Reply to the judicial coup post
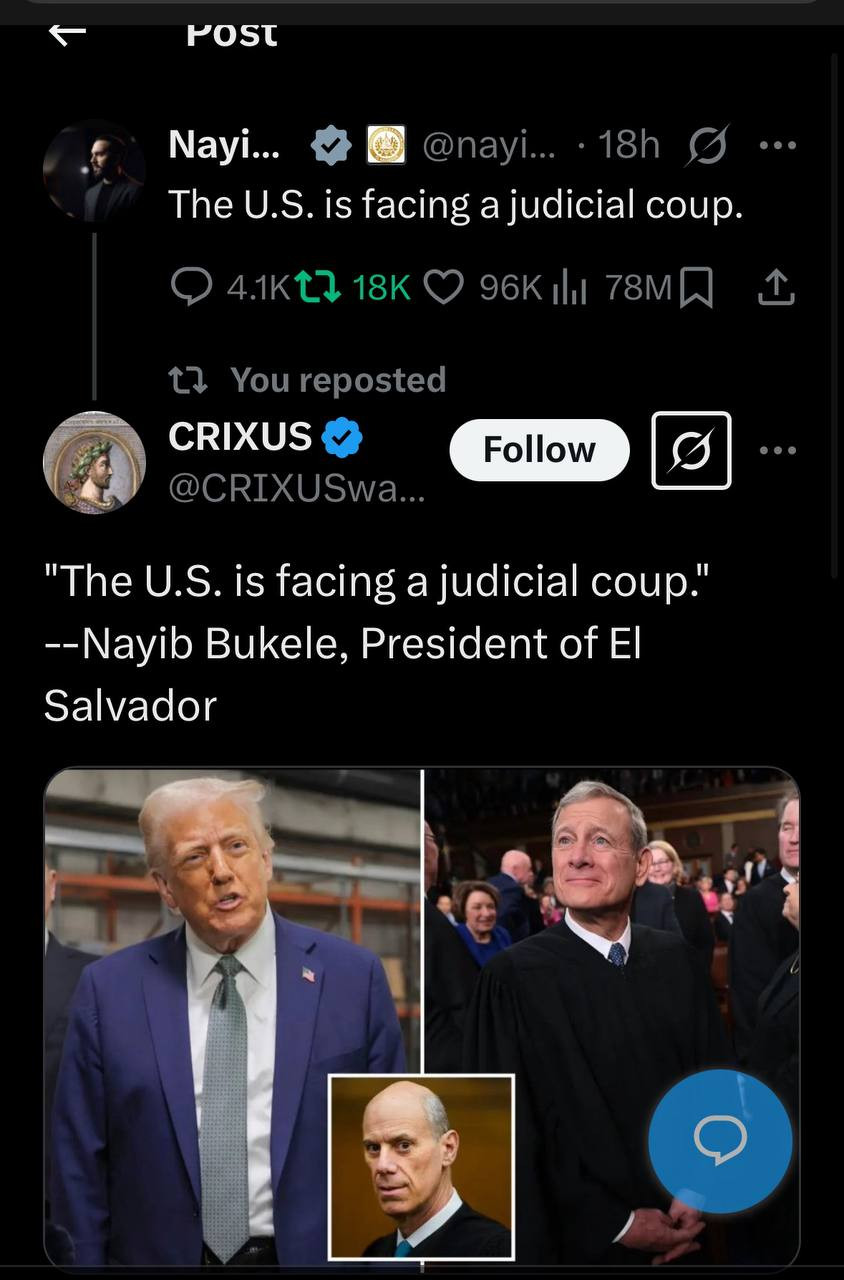The width and height of the screenshot is (844, 1280). pos(190,288)
